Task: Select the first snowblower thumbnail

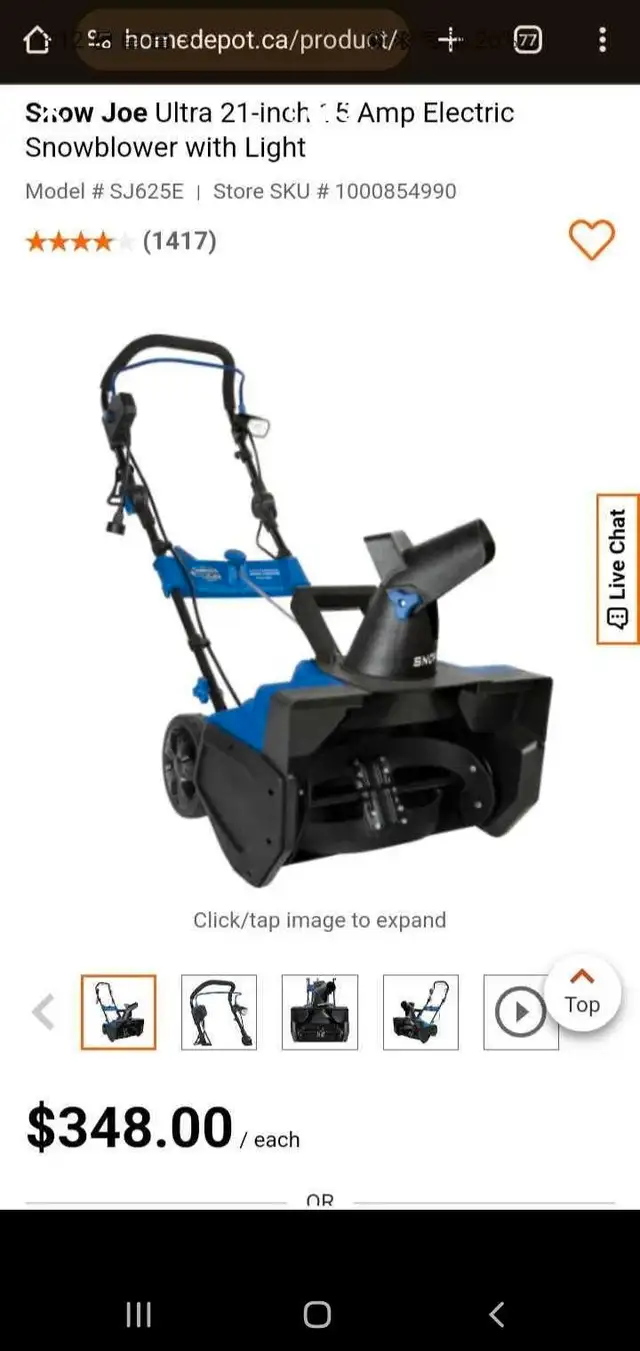Action: pyautogui.click(x=118, y=1012)
